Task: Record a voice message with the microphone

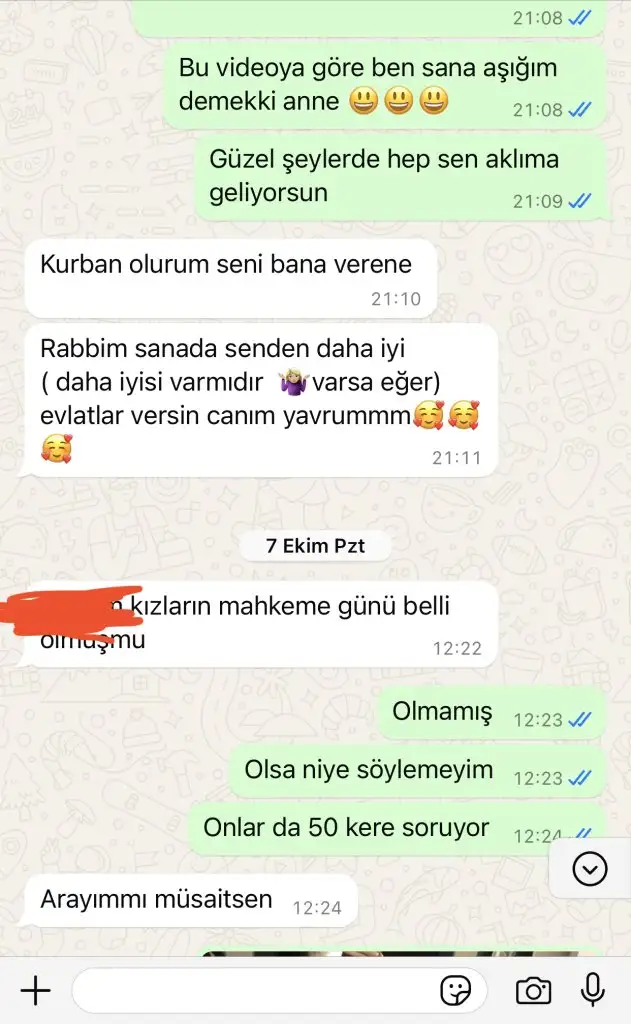Action: pos(593,991)
